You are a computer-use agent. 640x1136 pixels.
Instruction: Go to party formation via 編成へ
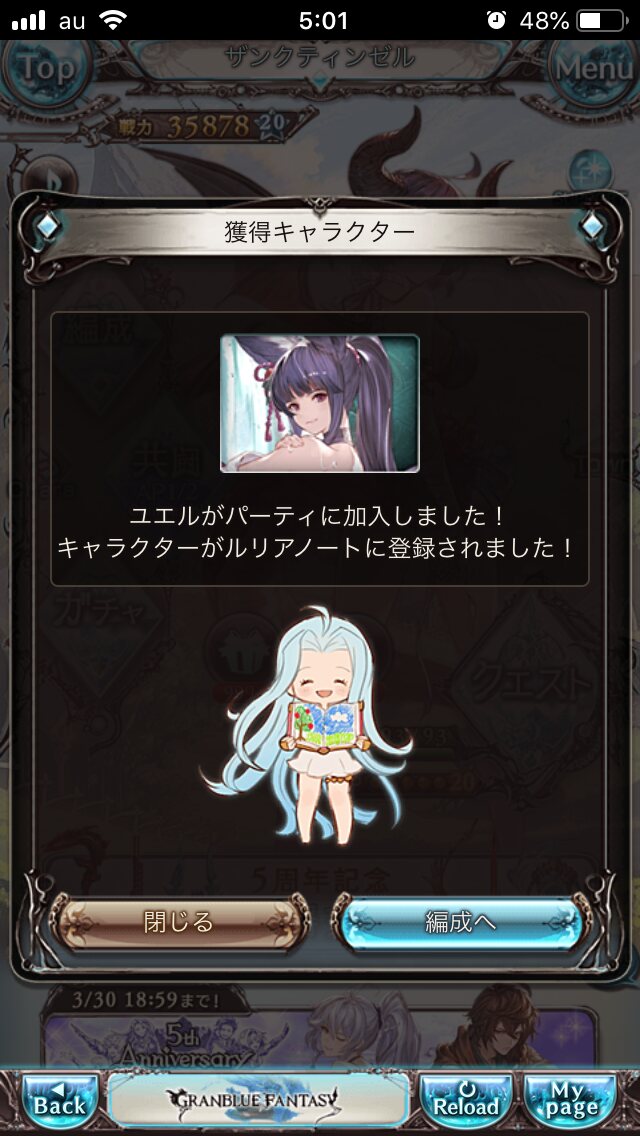(x=461, y=921)
